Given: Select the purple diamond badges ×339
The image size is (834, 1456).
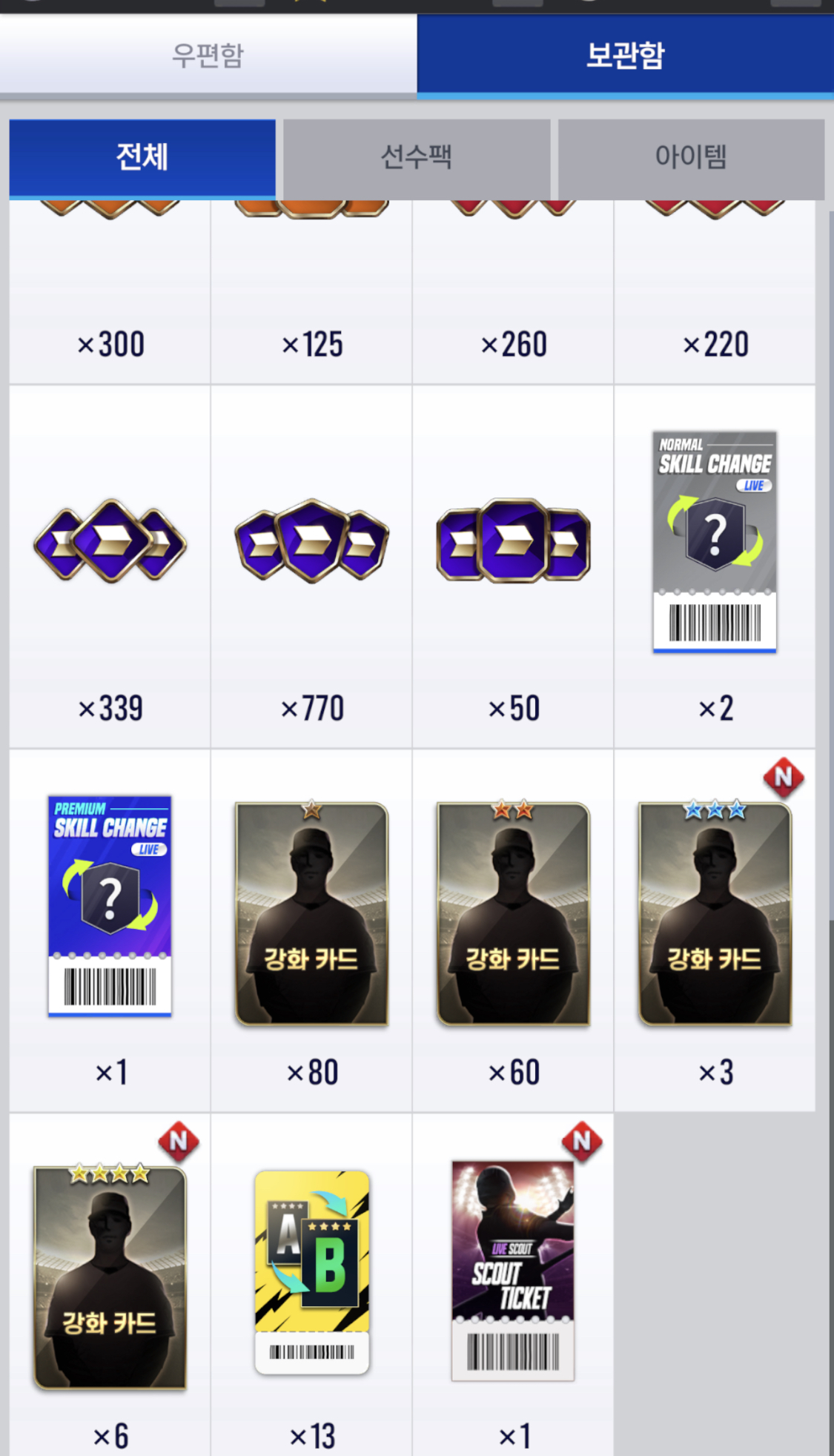Looking at the screenshot, I should [110, 542].
